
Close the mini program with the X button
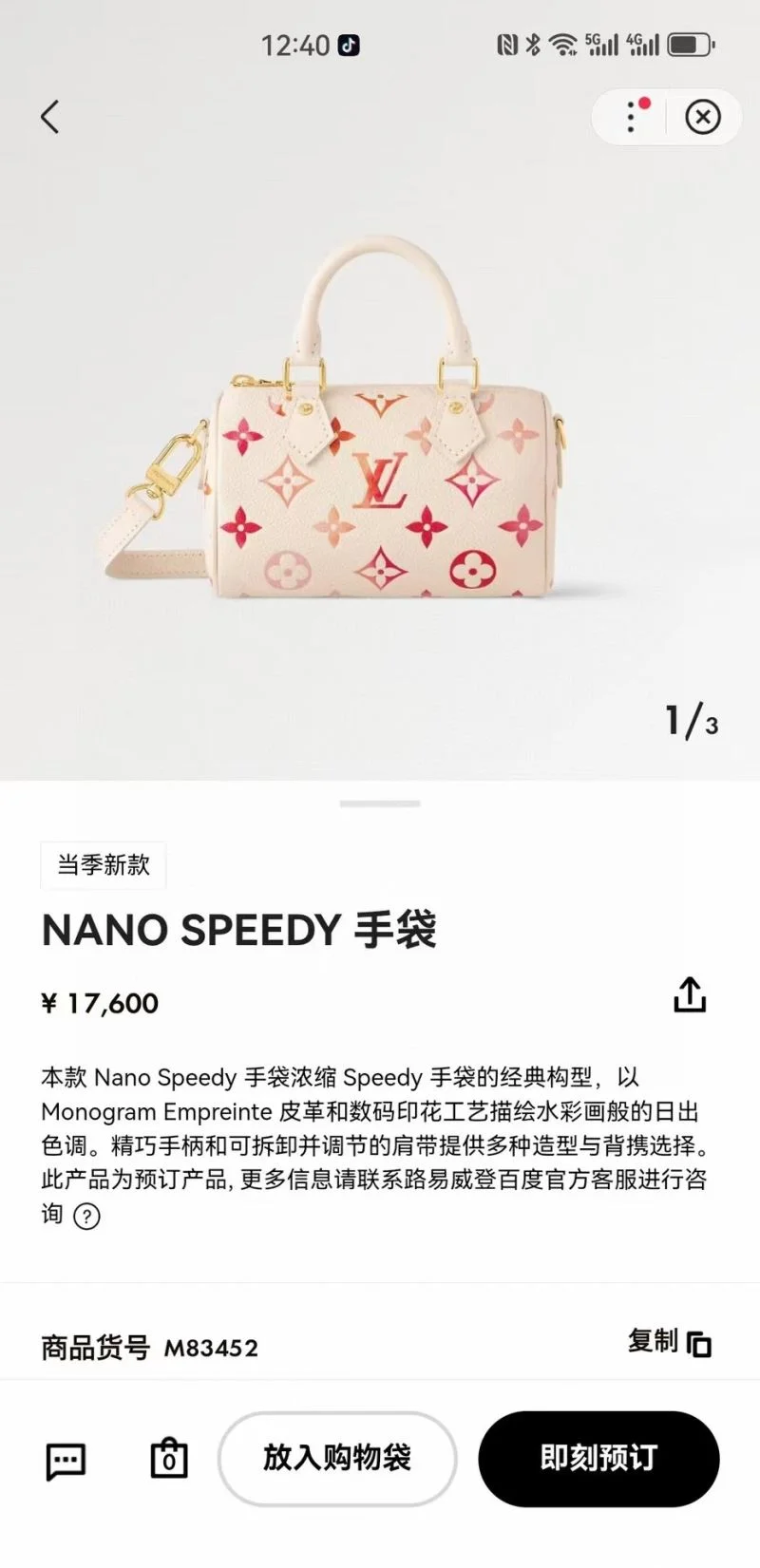(x=703, y=117)
